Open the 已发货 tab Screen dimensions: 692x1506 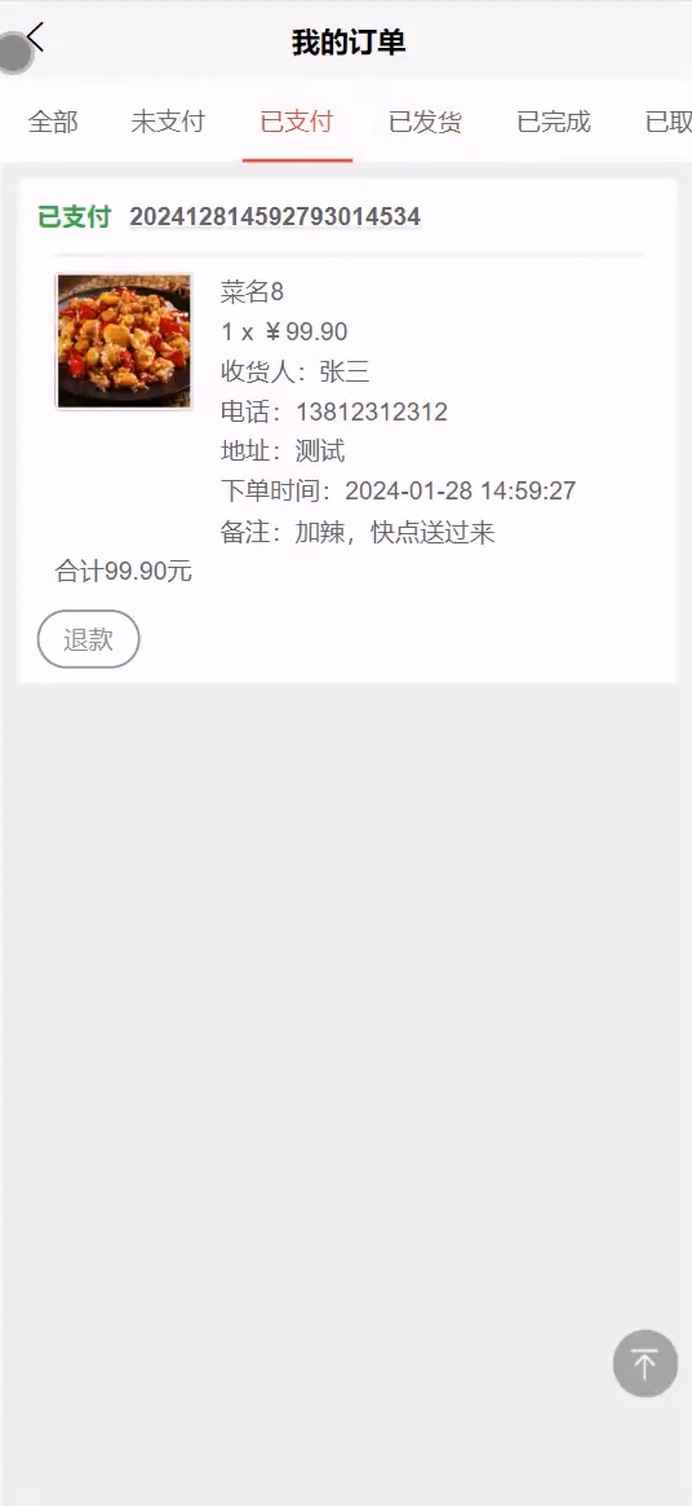(425, 122)
